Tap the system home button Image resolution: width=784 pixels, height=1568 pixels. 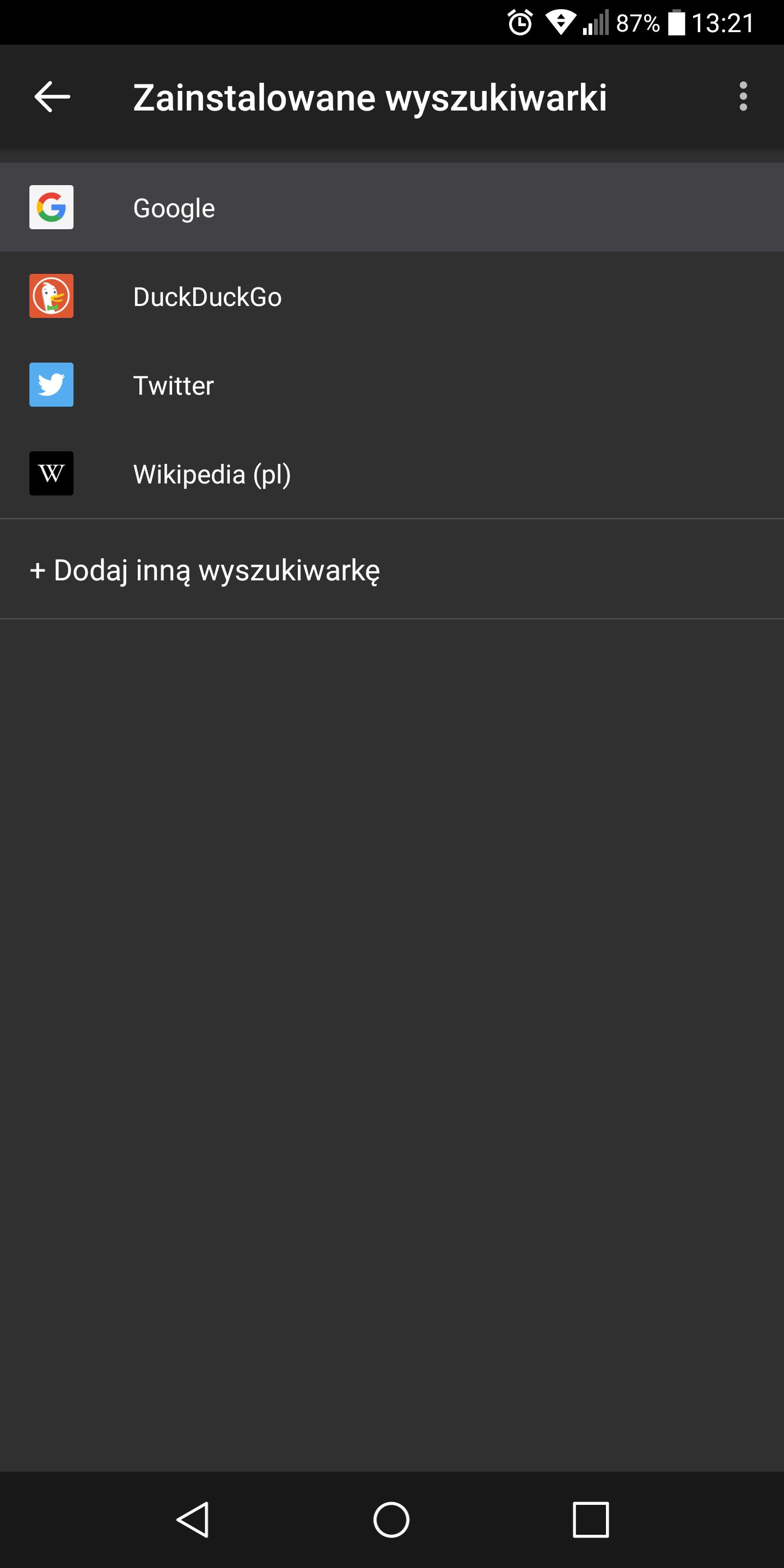[391, 1520]
